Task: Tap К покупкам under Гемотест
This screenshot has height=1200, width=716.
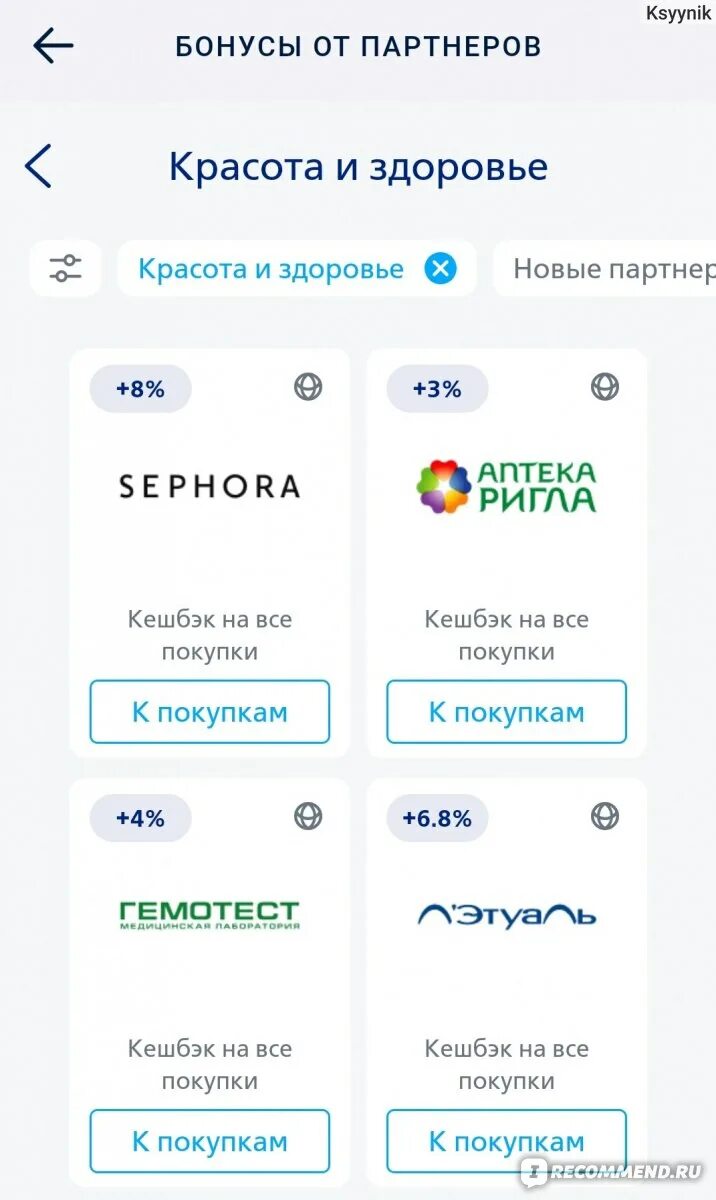Action: pyautogui.click(x=210, y=1141)
